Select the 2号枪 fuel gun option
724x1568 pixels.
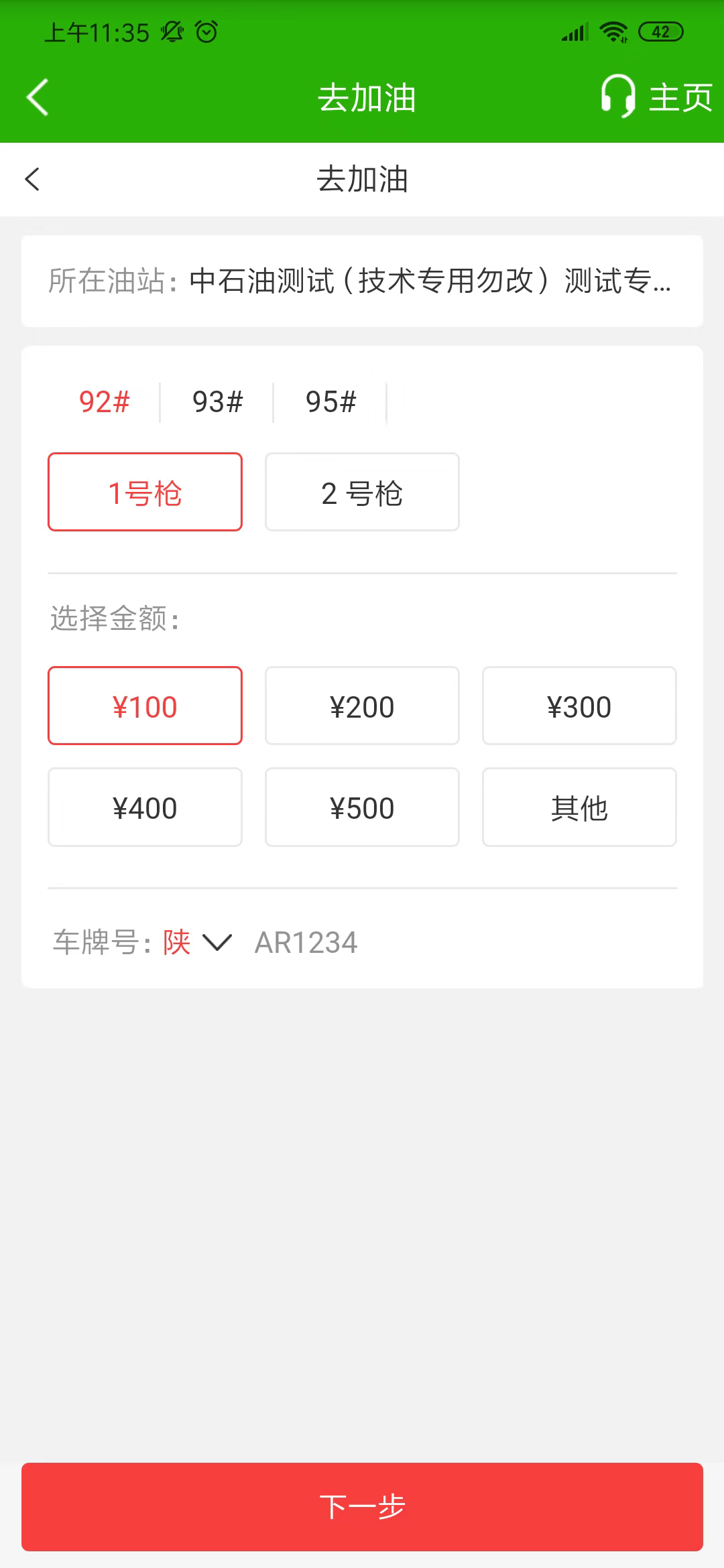click(x=362, y=492)
